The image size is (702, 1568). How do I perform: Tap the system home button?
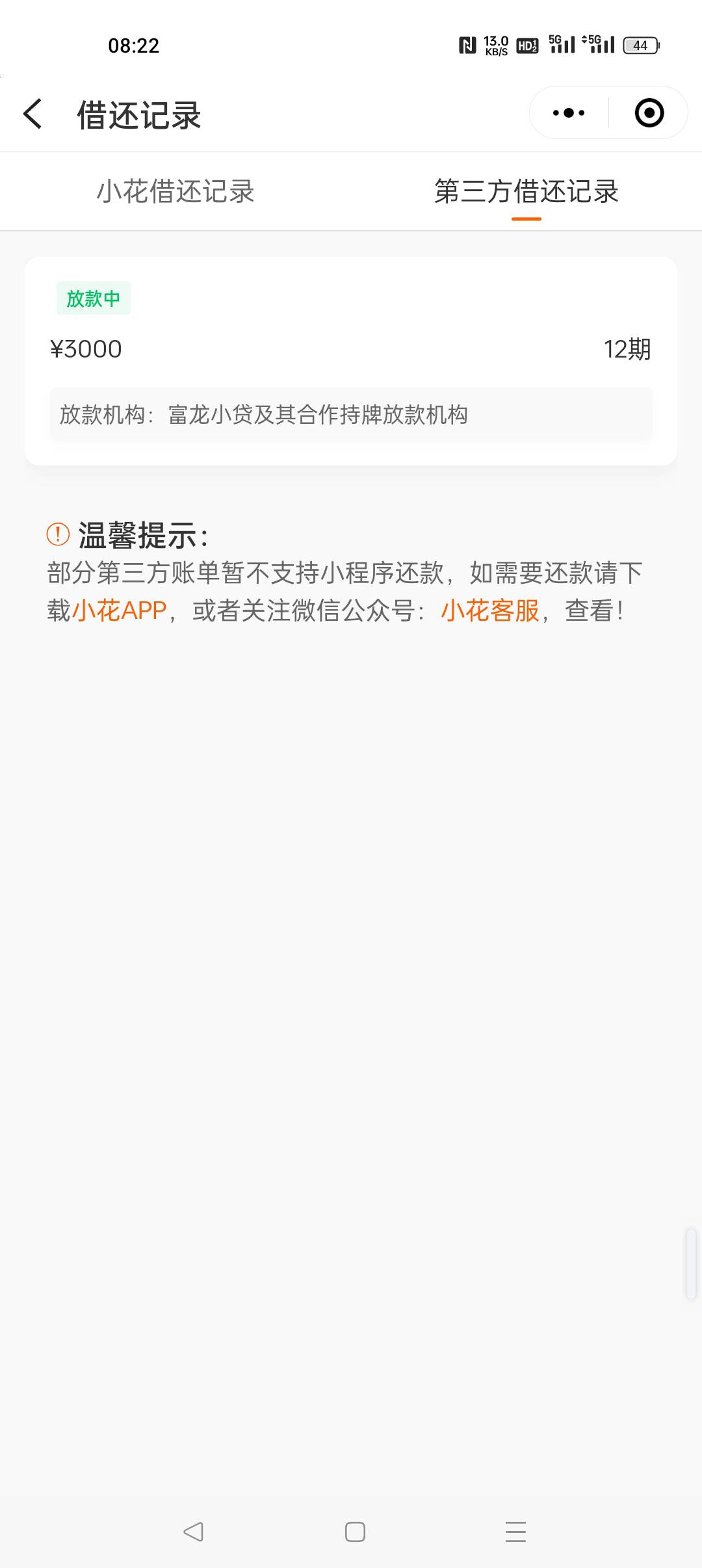pyautogui.click(x=355, y=1532)
